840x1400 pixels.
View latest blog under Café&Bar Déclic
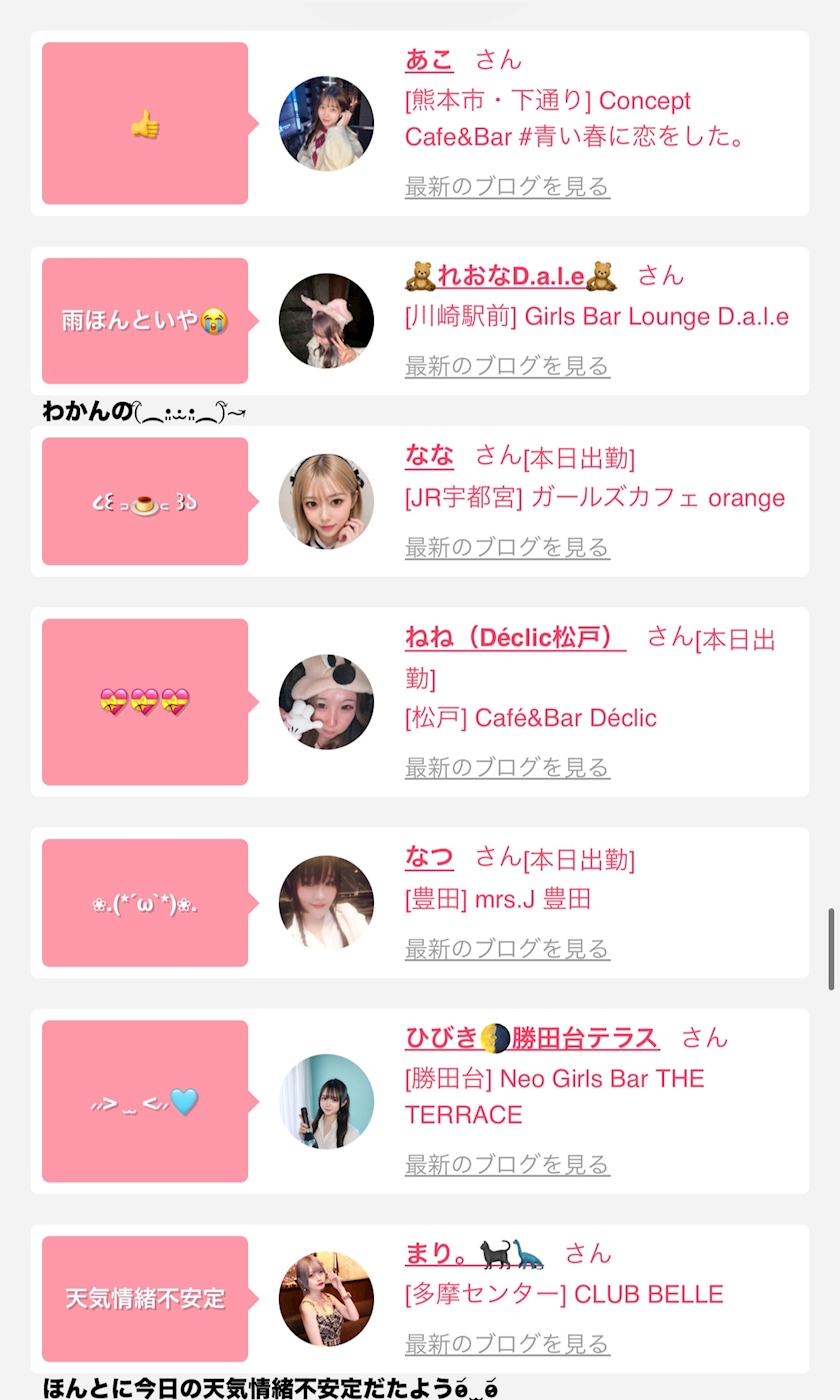tap(507, 767)
